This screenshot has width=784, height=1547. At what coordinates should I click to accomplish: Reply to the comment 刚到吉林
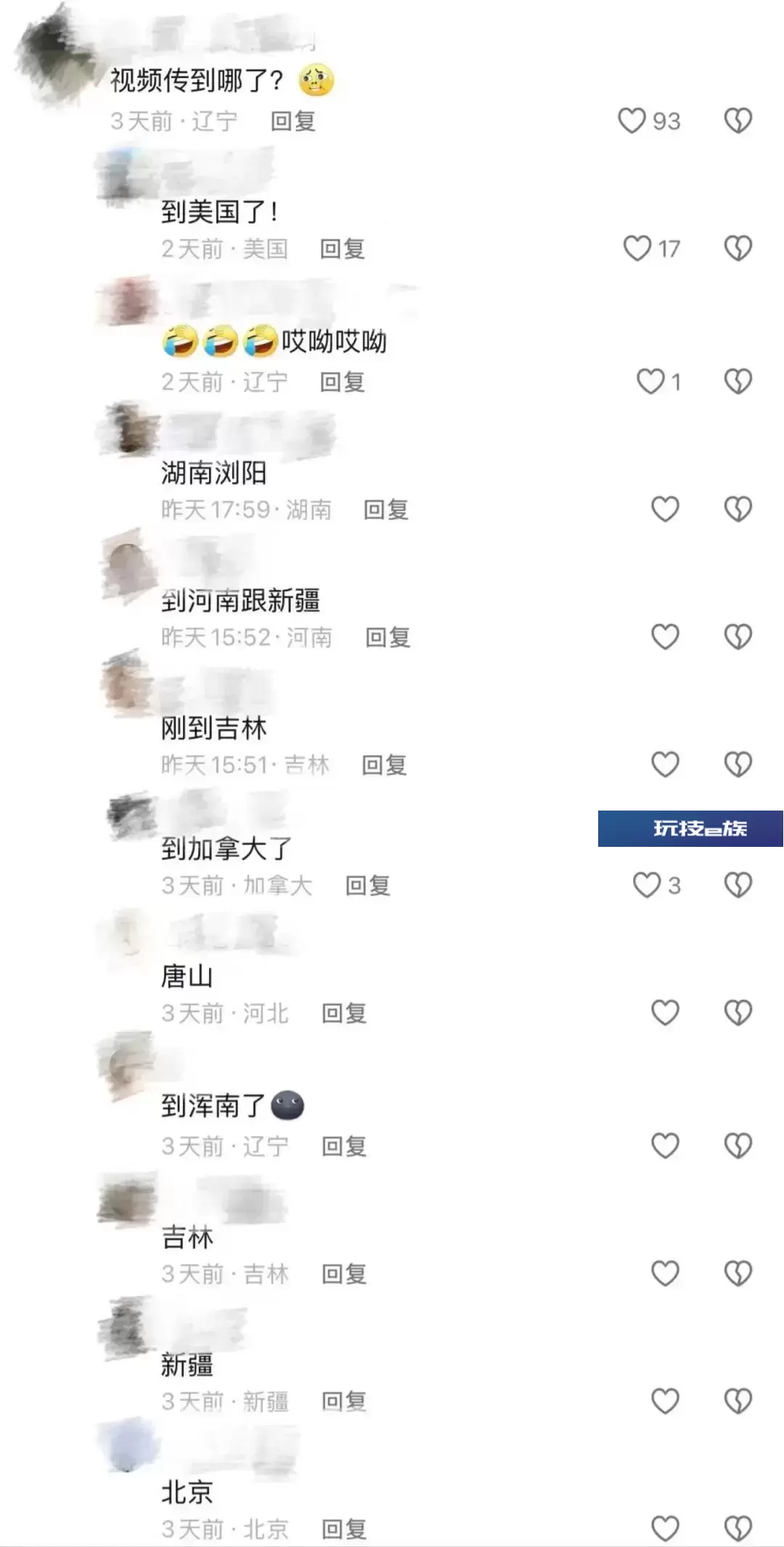385,765
